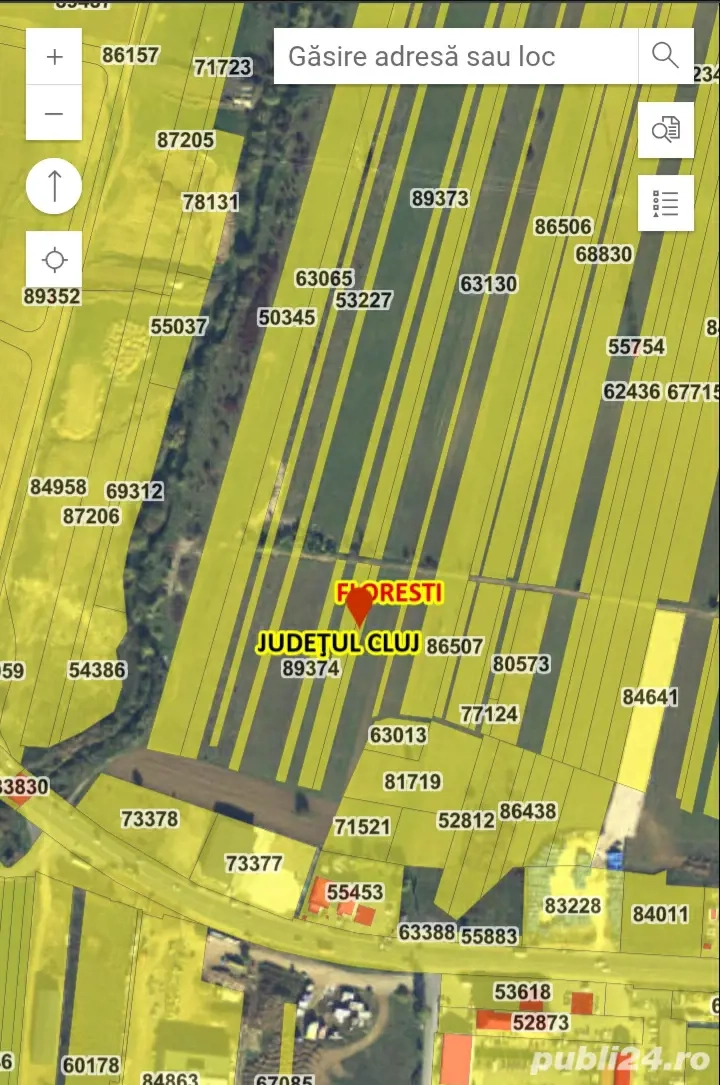Viewport: 720px width, 1085px height.
Task: Open the parcel query tool
Action: point(665,130)
